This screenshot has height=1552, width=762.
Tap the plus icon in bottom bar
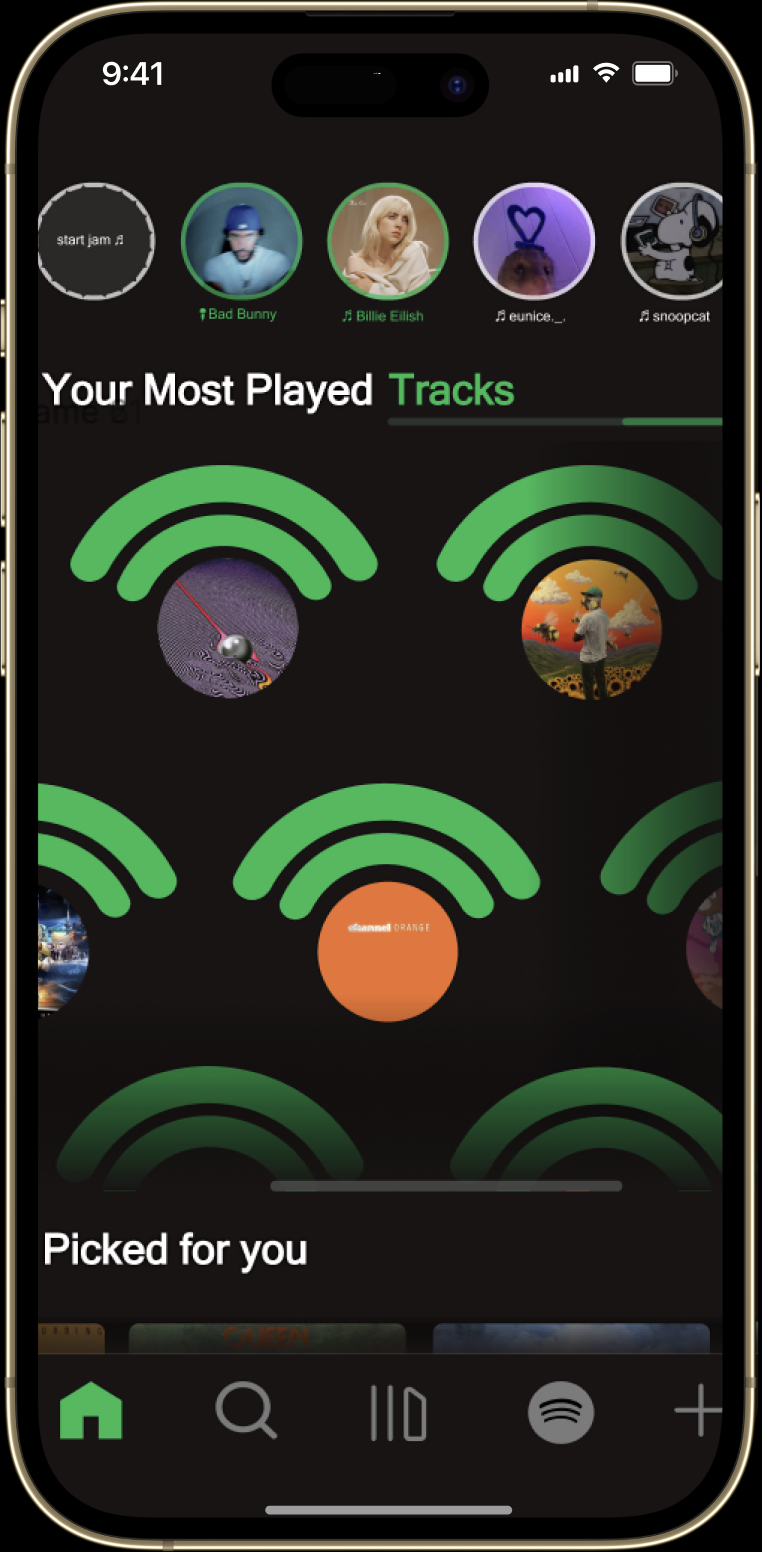coord(698,1413)
